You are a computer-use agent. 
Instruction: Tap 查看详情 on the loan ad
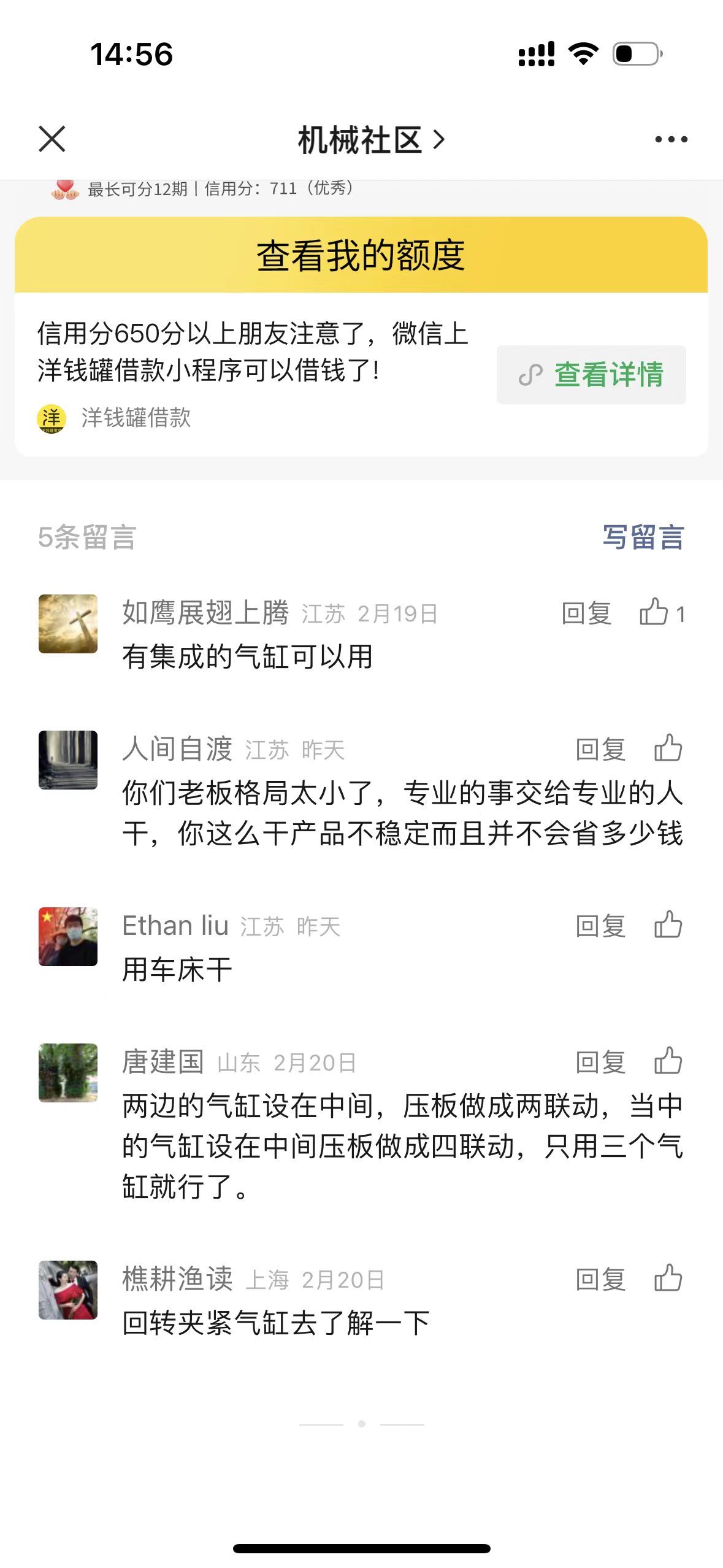pos(591,375)
